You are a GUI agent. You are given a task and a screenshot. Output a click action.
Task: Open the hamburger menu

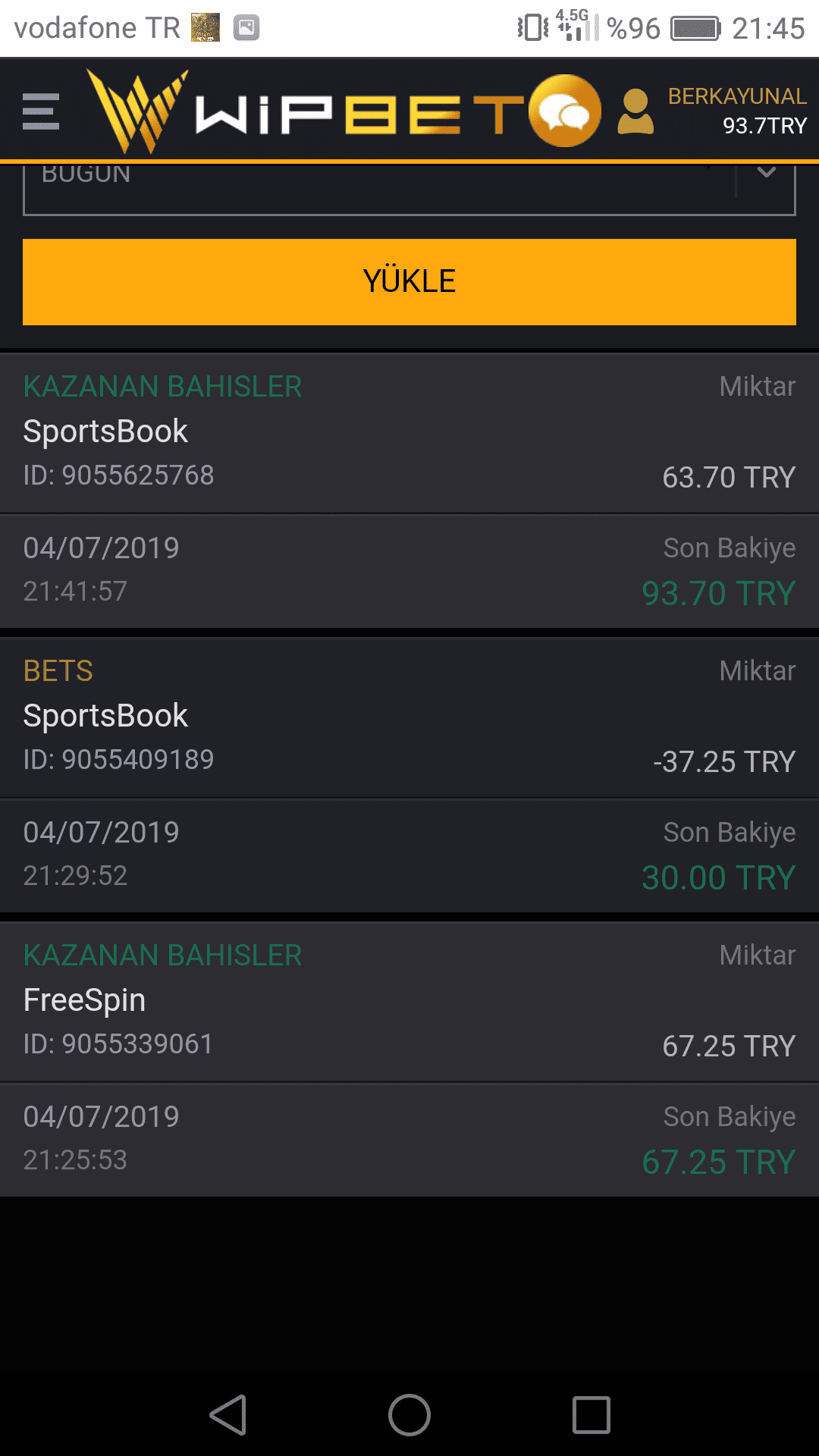(41, 111)
